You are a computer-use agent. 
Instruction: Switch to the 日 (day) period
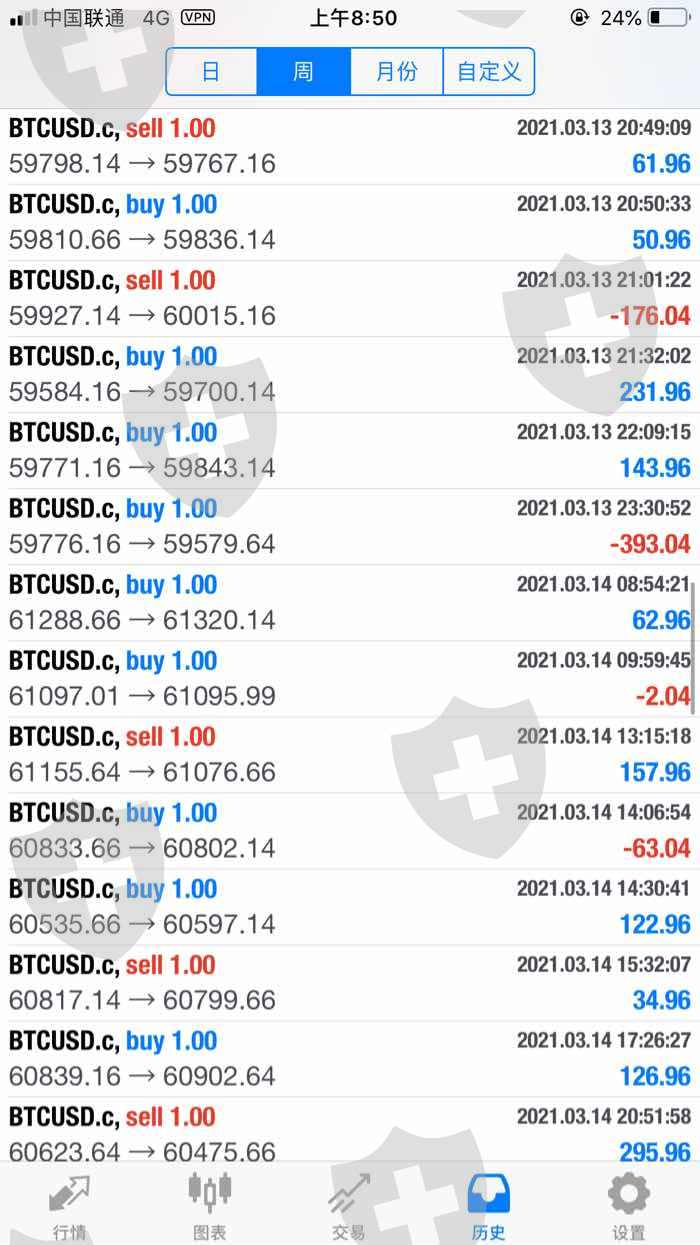212,72
